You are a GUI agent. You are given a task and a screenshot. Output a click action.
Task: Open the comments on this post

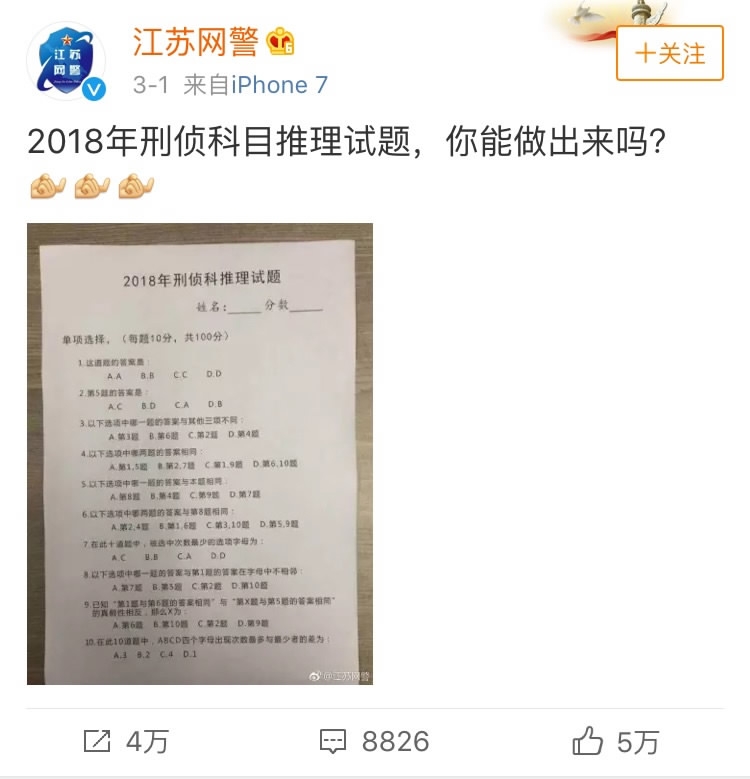[373, 741]
